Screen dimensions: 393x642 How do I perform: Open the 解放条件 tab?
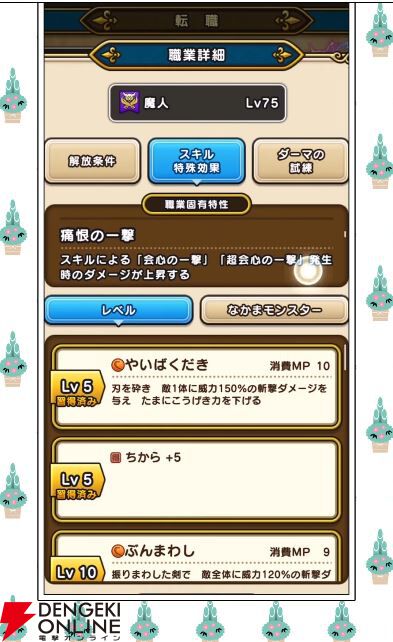93,160
